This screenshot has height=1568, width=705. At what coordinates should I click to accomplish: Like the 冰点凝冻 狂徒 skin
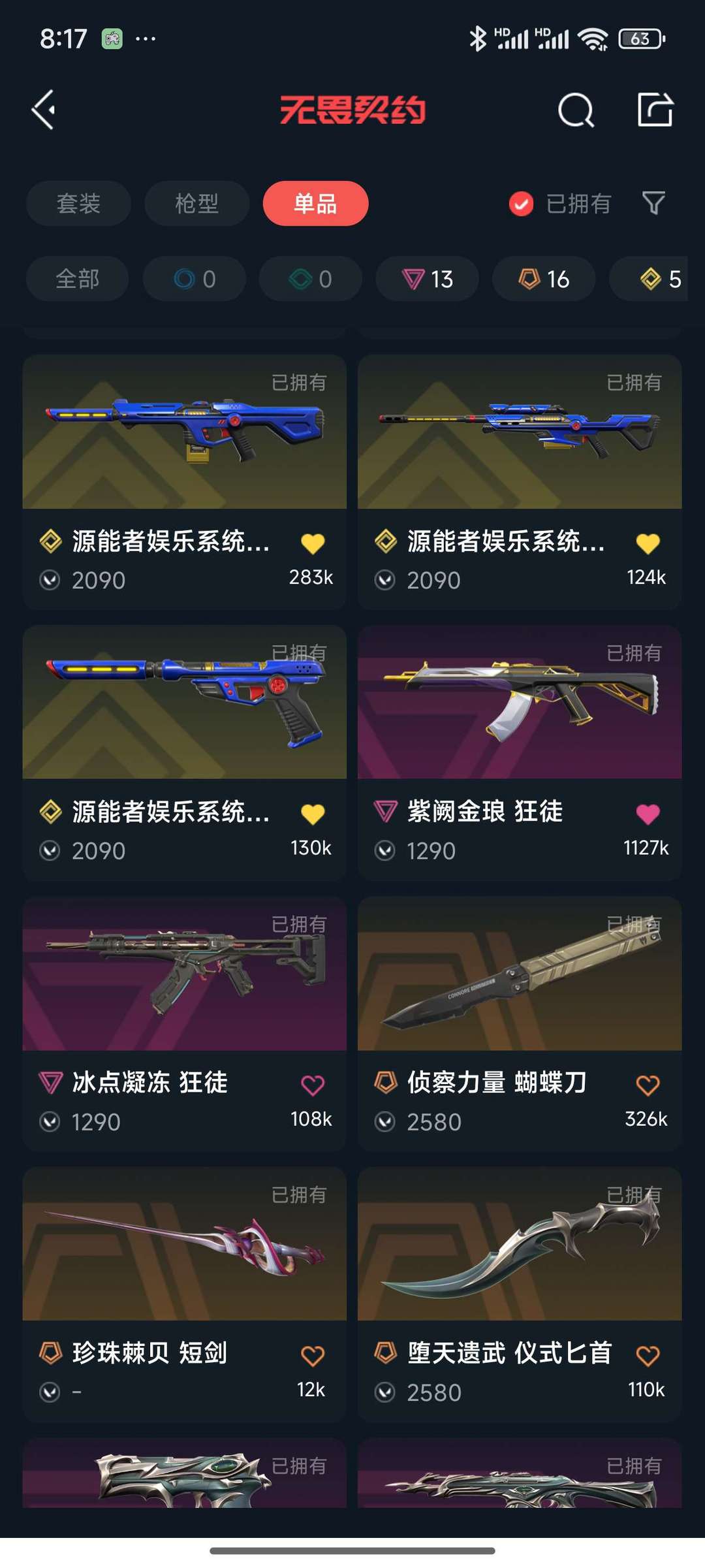click(x=313, y=1085)
